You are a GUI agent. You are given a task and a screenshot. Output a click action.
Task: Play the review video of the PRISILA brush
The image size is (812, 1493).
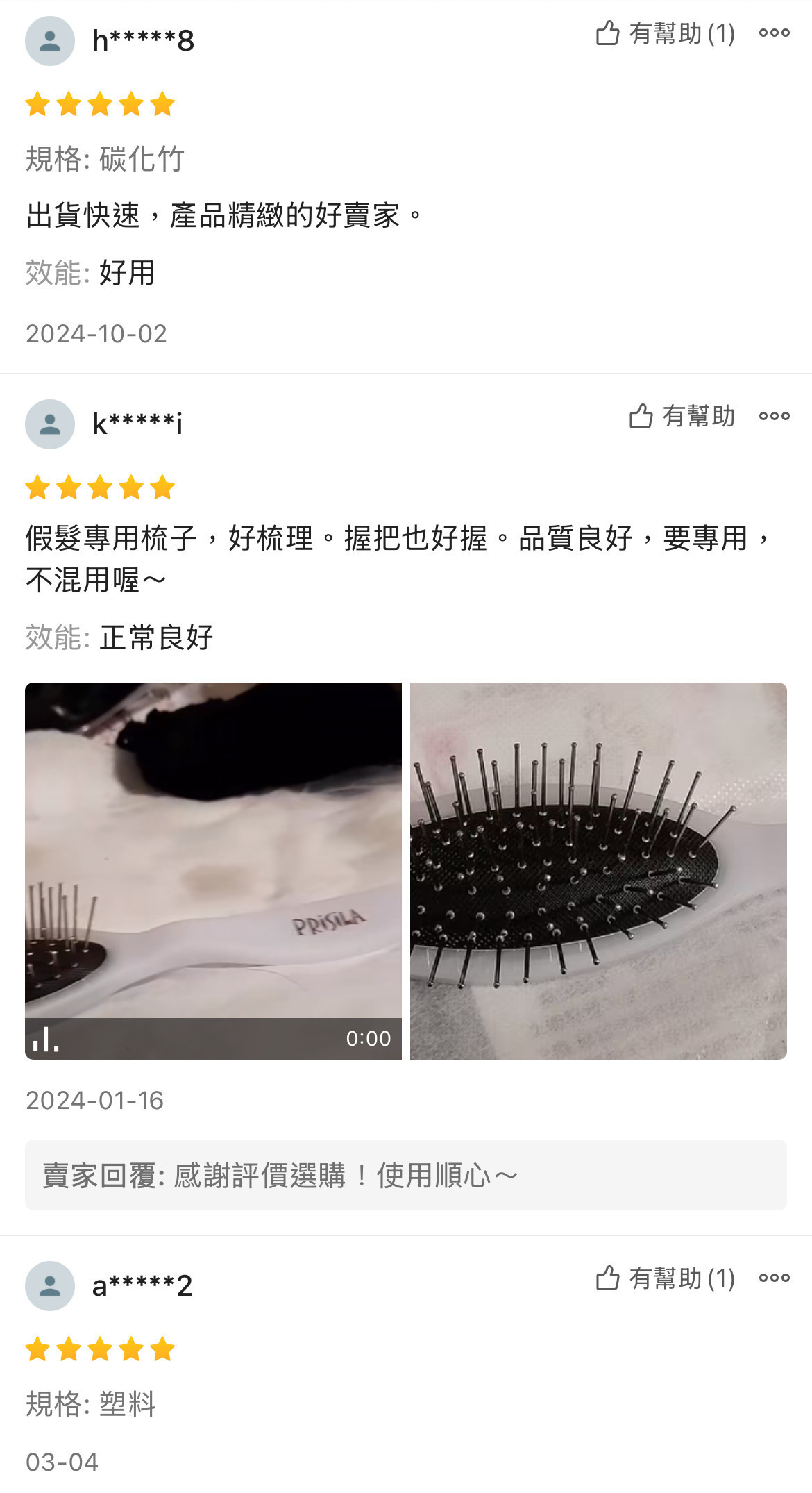213,871
